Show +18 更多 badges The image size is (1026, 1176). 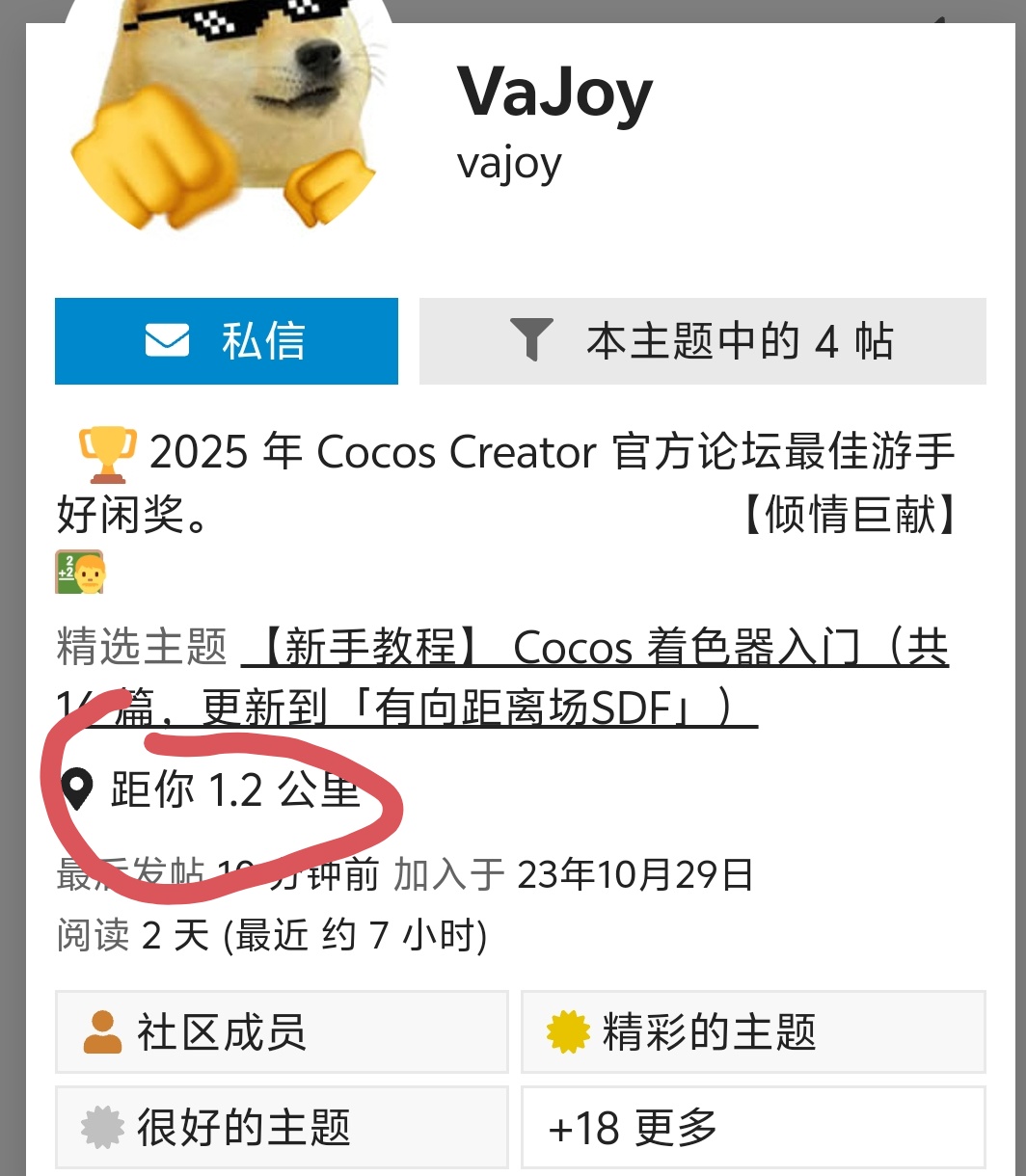point(753,1127)
